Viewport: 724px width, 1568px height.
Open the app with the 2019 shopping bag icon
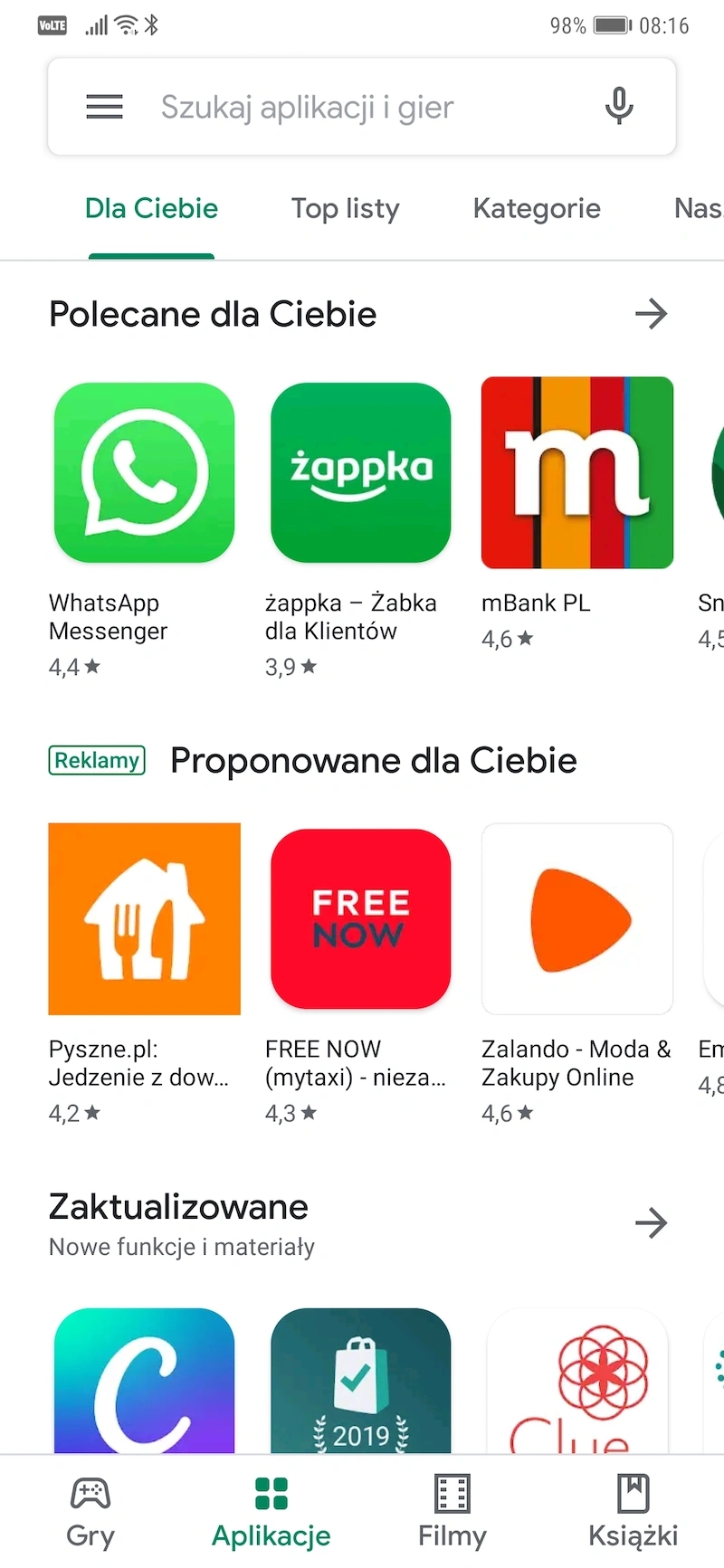[x=360, y=1380]
